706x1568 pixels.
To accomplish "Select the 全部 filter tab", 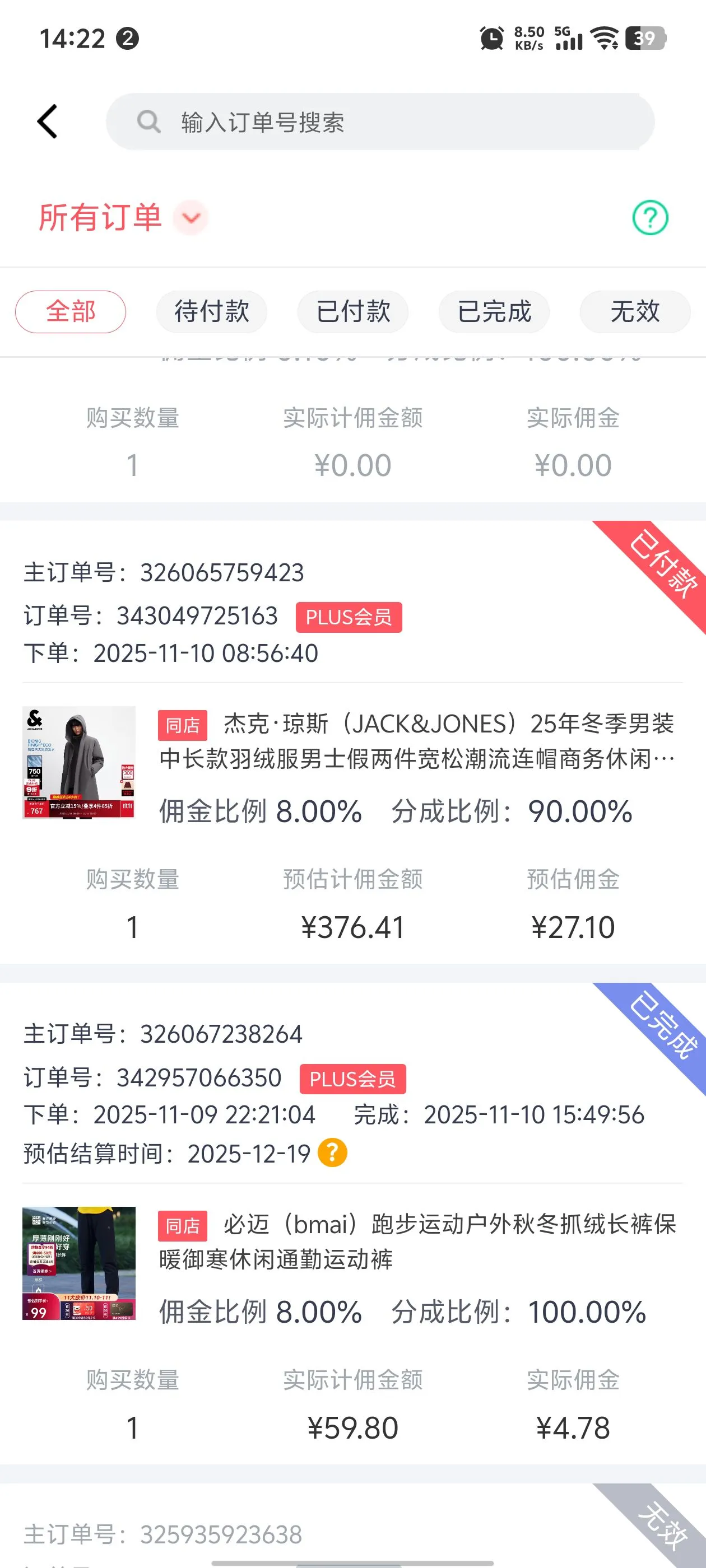I will [71, 312].
